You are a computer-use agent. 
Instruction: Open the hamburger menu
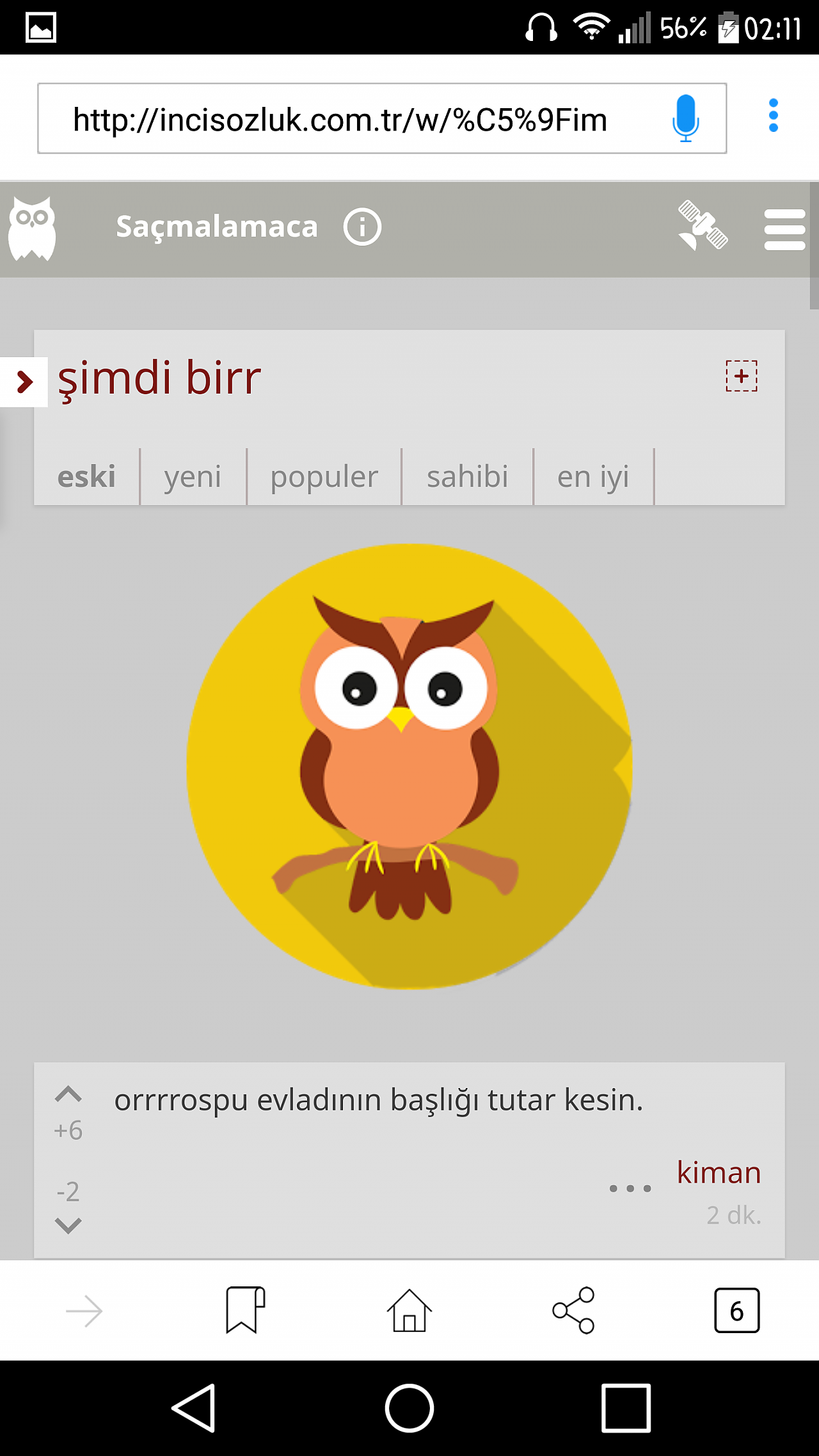(x=784, y=229)
